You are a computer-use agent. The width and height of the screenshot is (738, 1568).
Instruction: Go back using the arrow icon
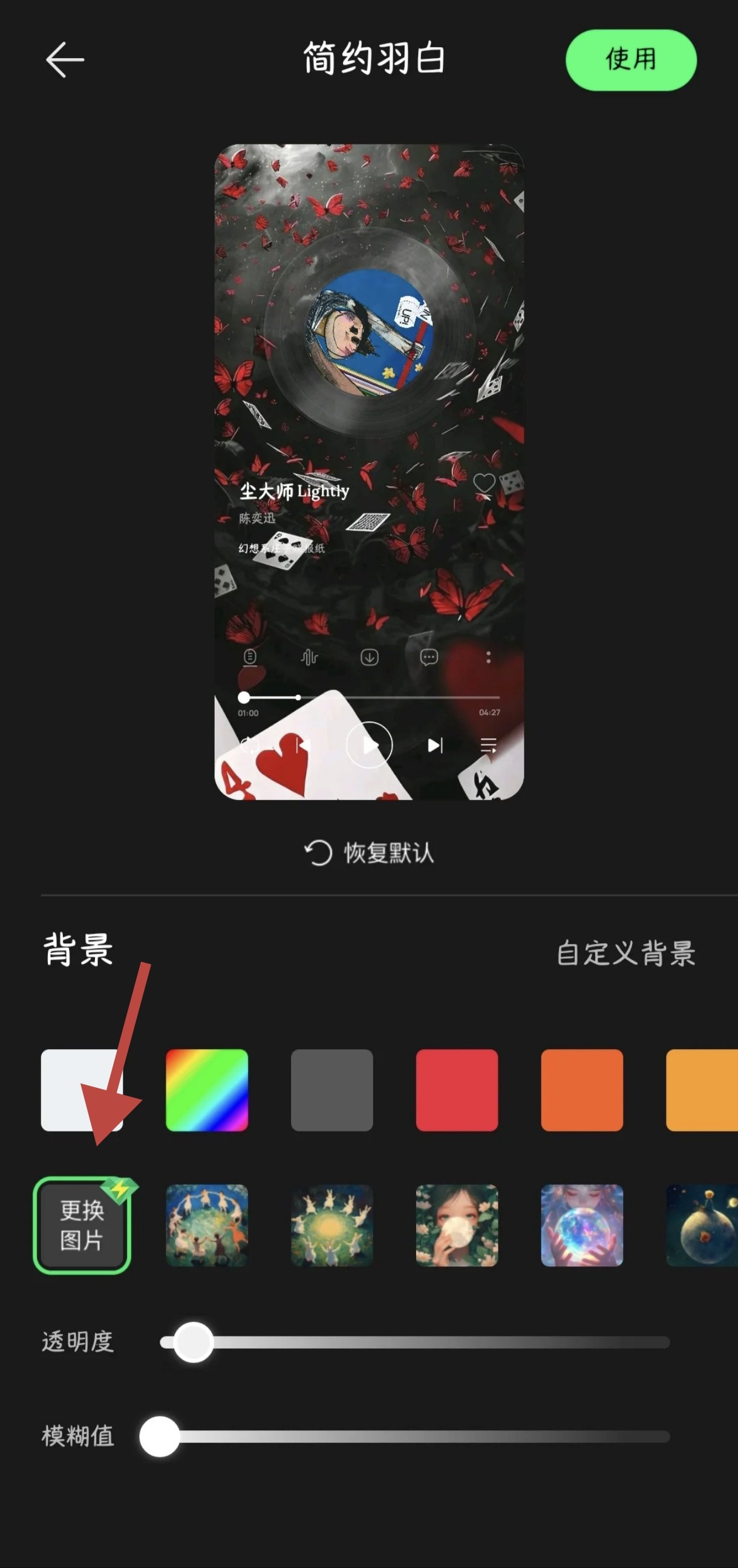point(65,60)
